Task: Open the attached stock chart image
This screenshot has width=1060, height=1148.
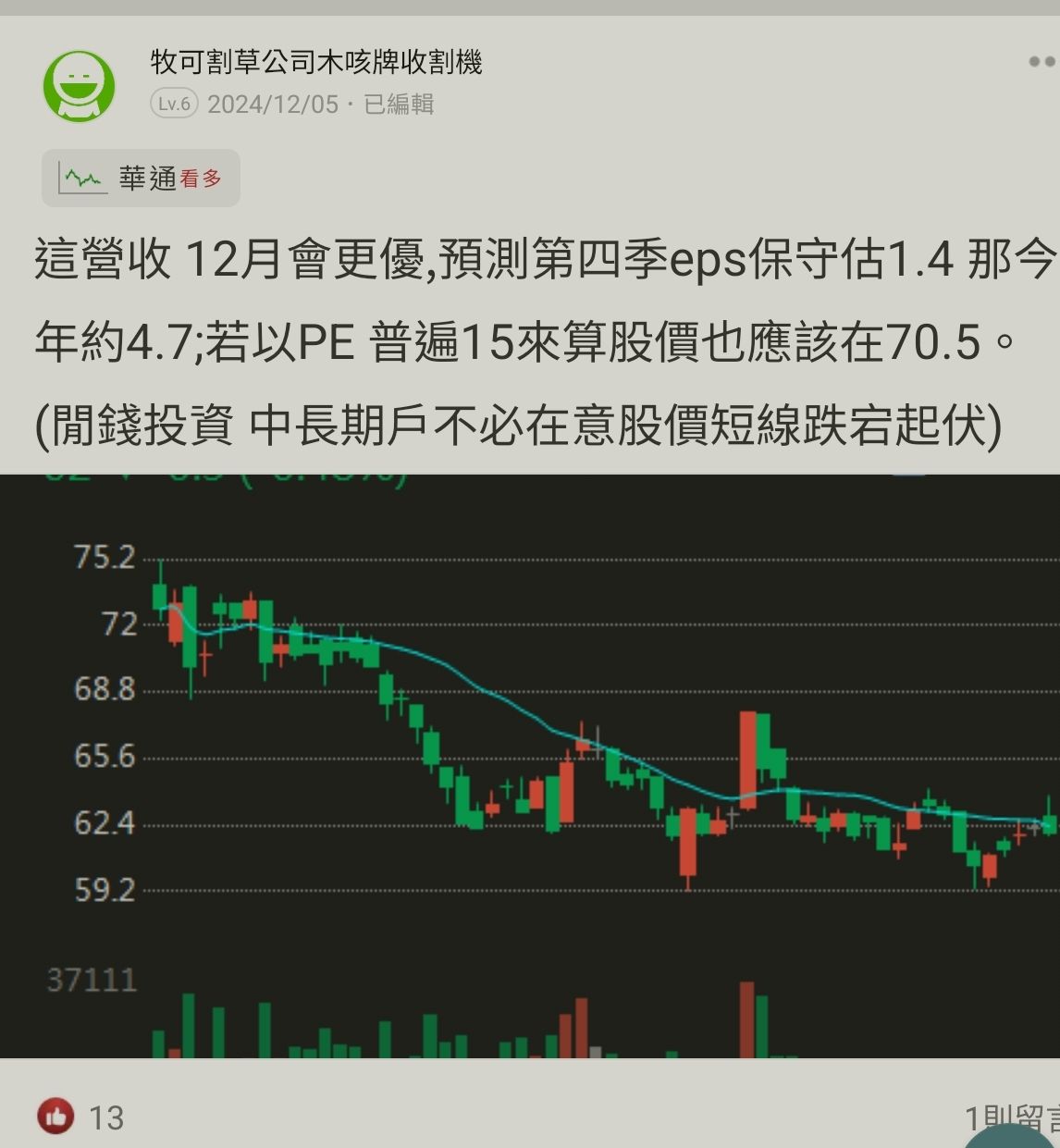Action: (530, 766)
